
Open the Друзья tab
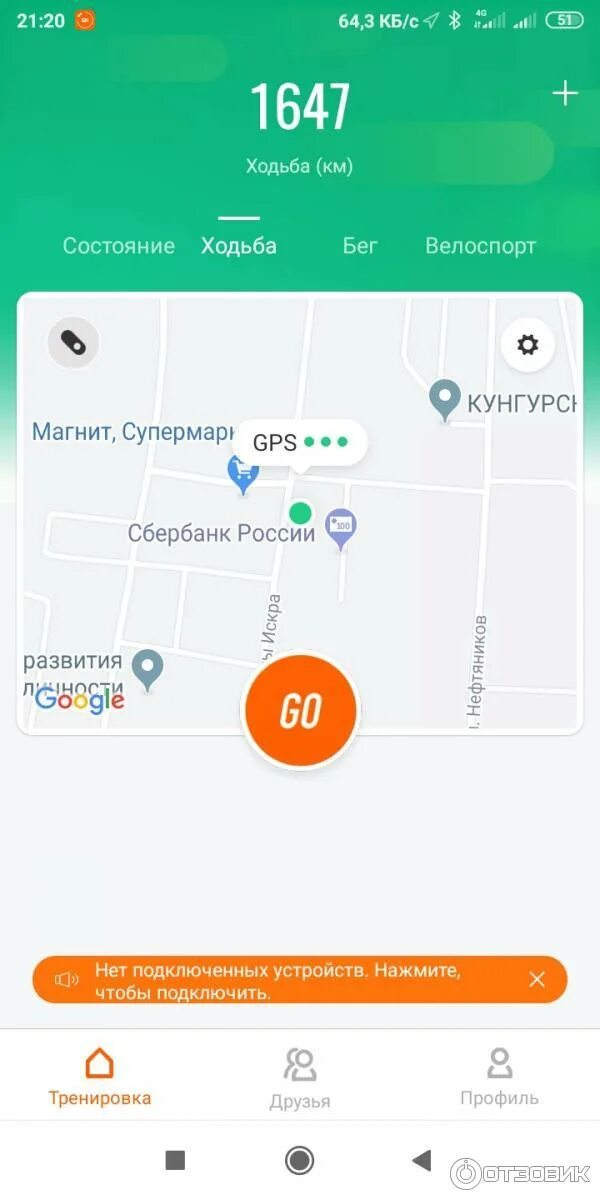300,1078
